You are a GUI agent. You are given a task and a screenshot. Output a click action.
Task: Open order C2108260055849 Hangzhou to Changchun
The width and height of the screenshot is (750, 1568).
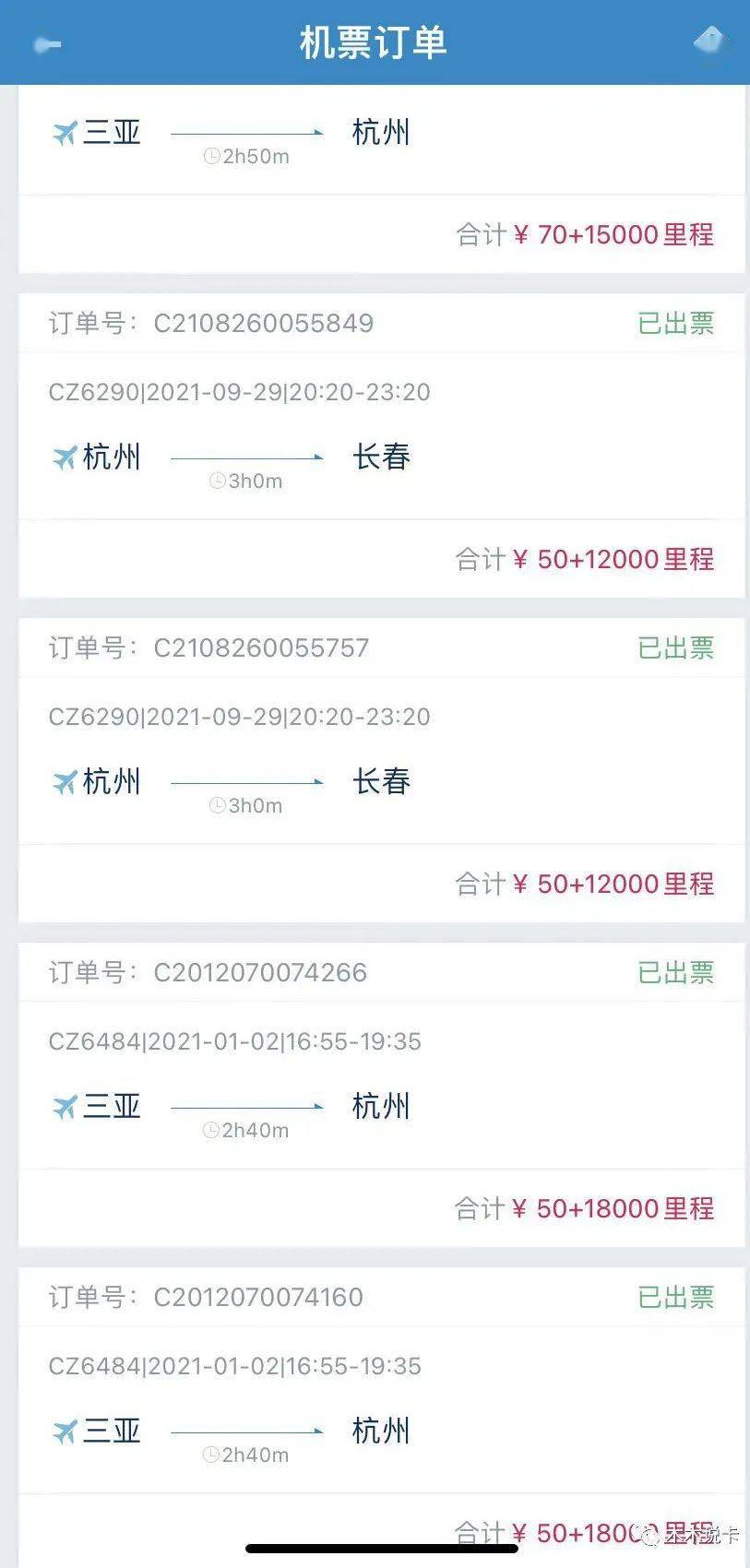pos(382,445)
